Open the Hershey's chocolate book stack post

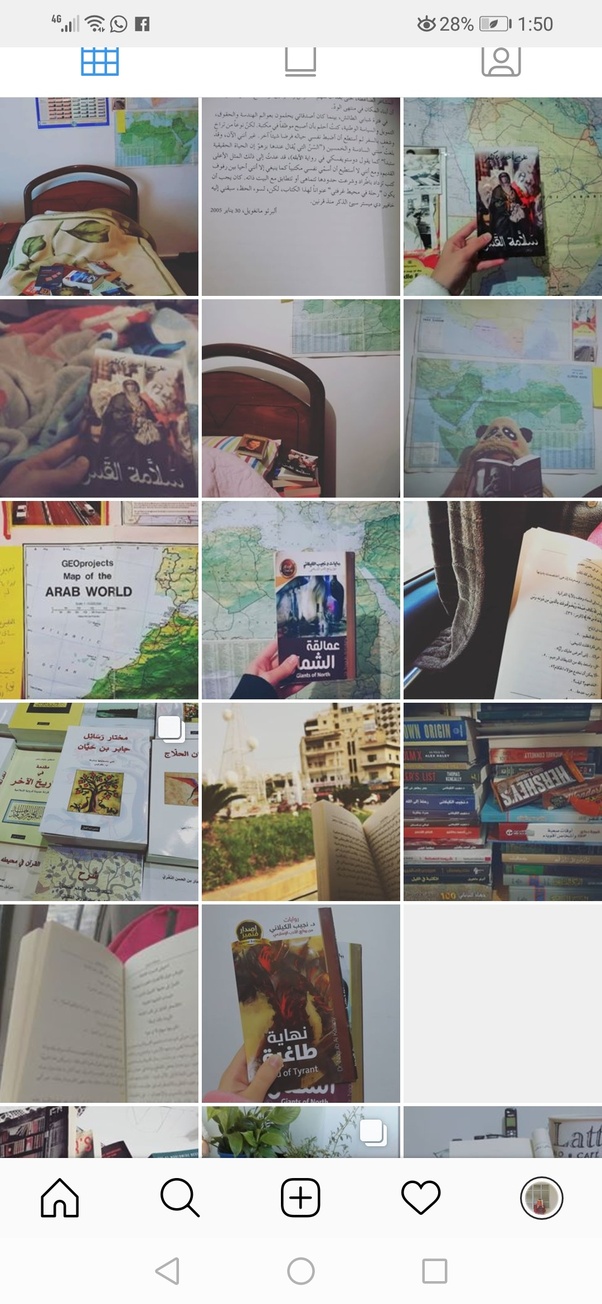503,802
